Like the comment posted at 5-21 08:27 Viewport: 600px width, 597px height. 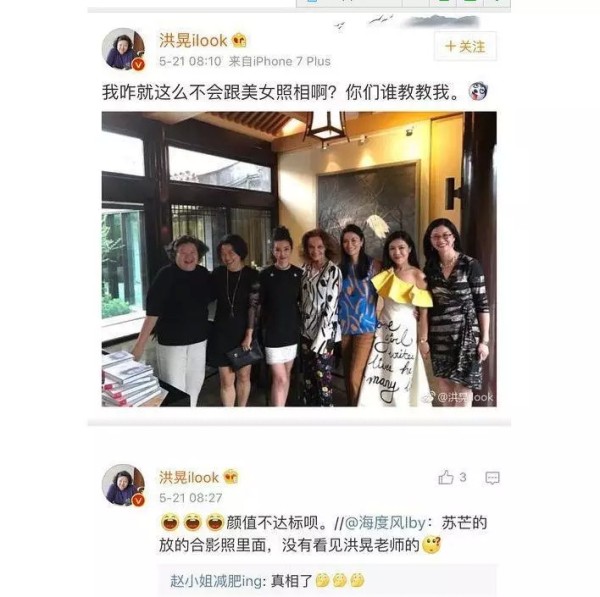446,478
